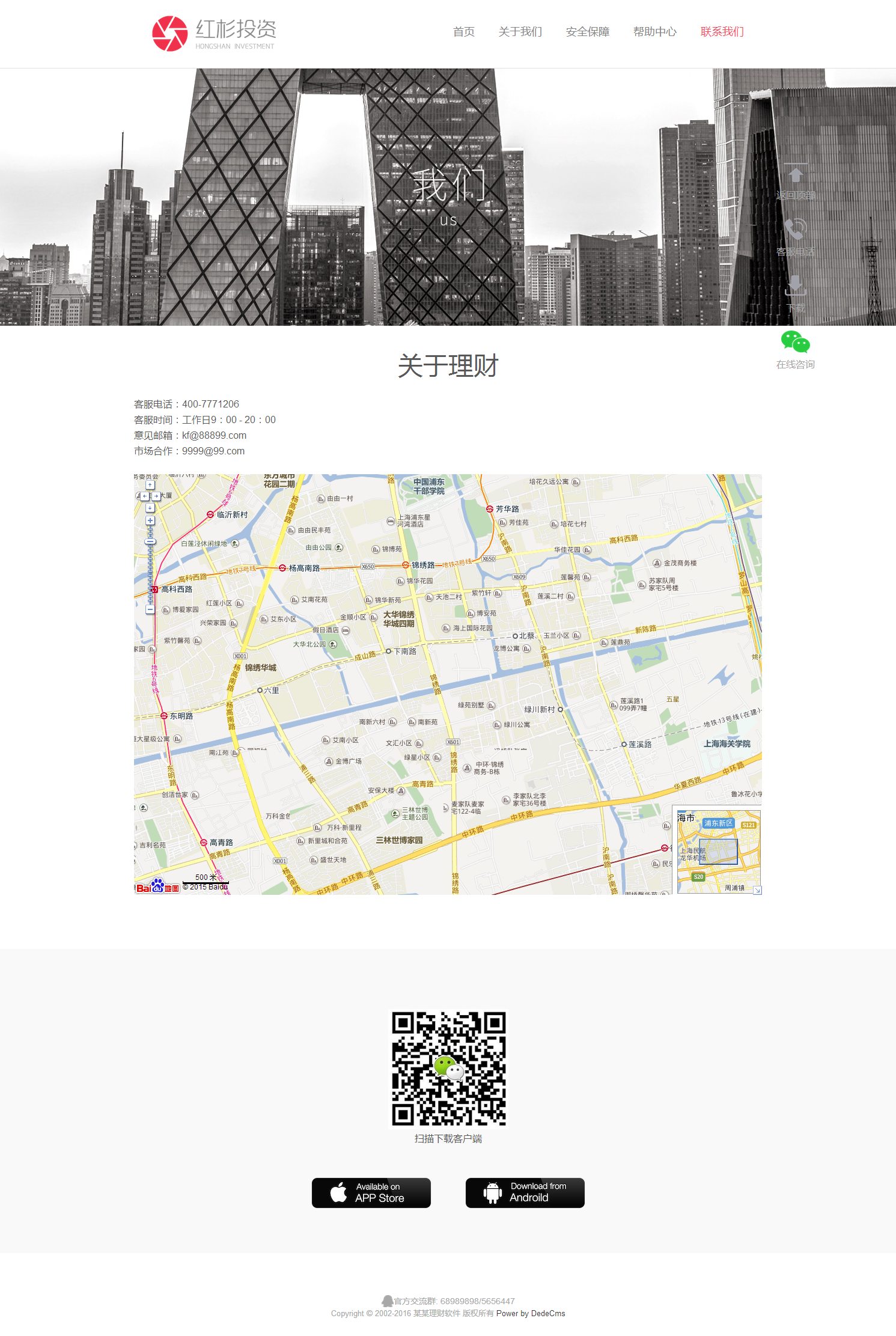This screenshot has height=1336, width=896.
Task: Pan the map right with the arrow
Action: (x=156, y=496)
